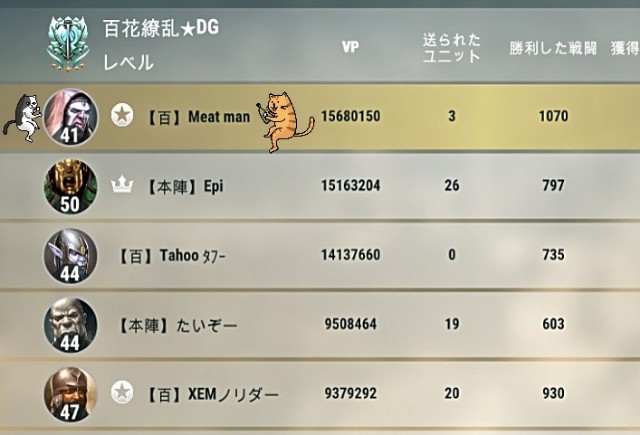Sort the list by VP column
The width and height of the screenshot is (640, 435).
pos(350,47)
